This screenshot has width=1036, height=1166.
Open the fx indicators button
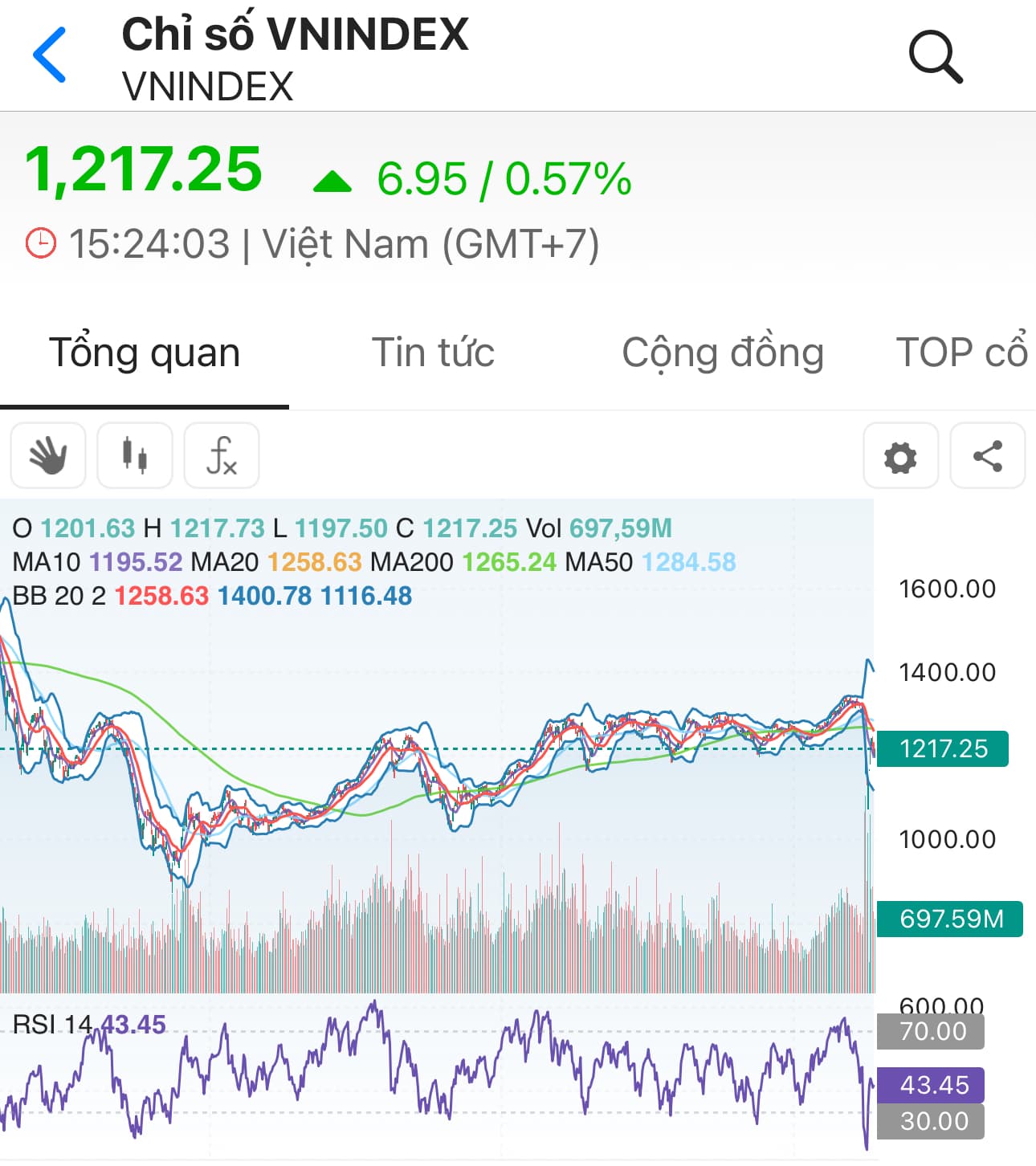coord(222,455)
